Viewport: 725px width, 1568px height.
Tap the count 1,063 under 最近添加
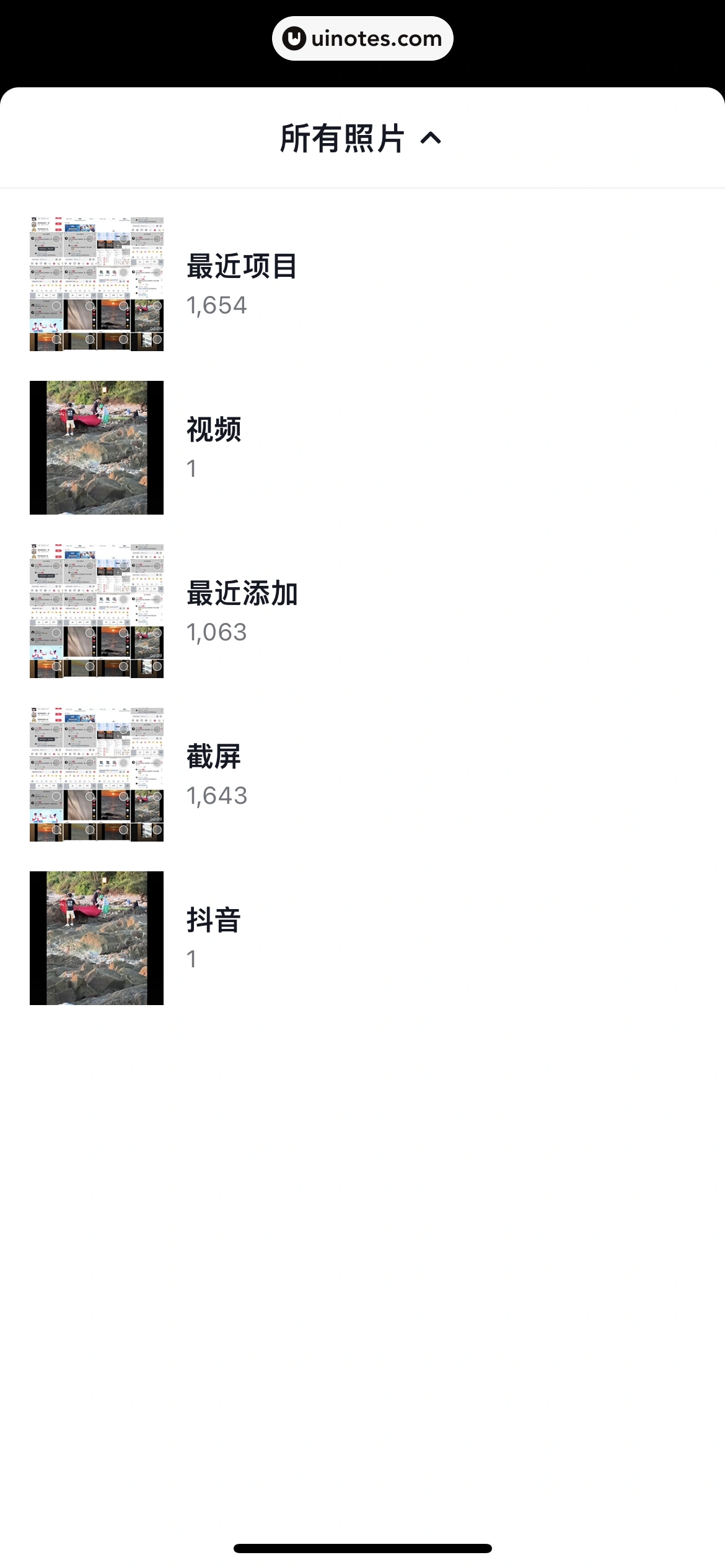(x=216, y=632)
